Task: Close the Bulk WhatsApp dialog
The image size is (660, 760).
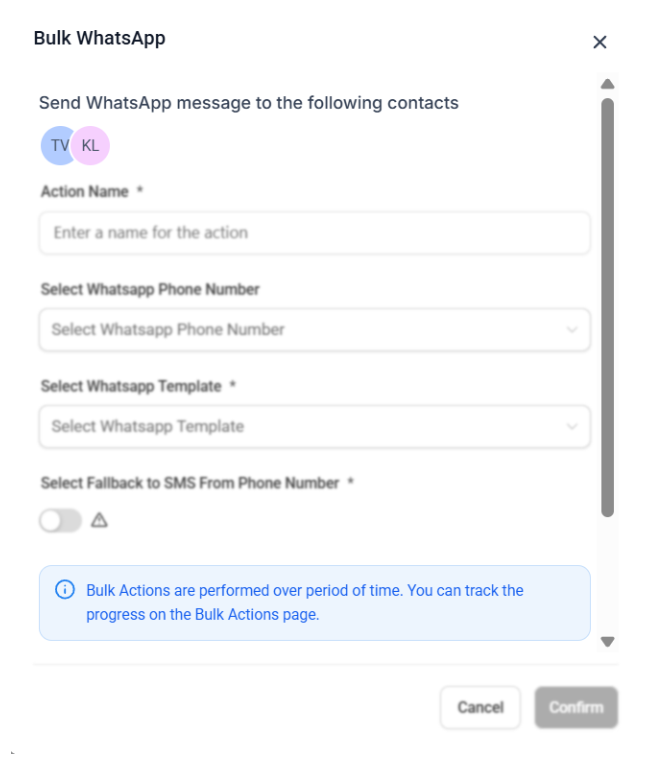Action: point(599,42)
